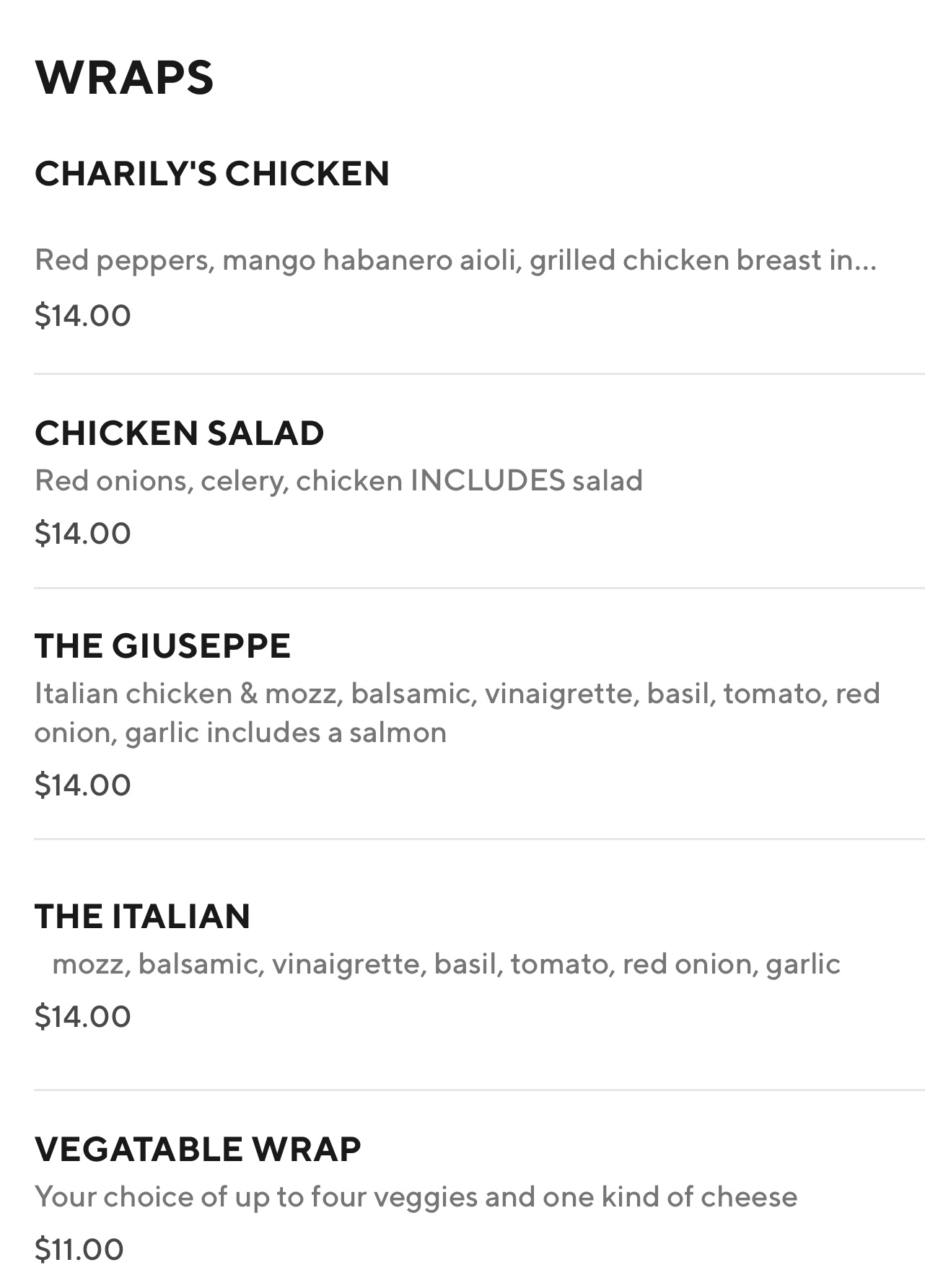
Task: Choose The Italian wrap
Action: click(143, 916)
